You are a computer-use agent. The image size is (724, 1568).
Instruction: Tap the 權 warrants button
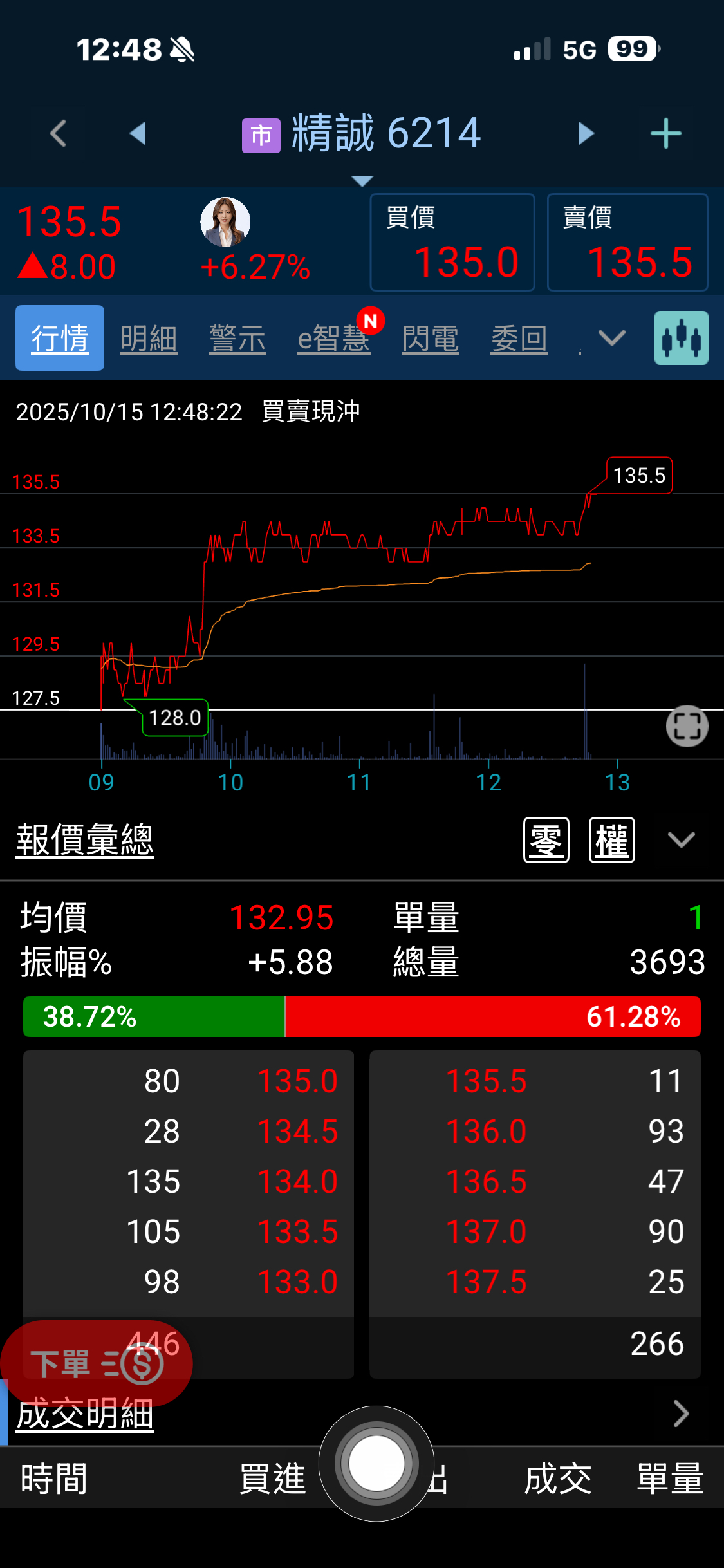(x=612, y=840)
